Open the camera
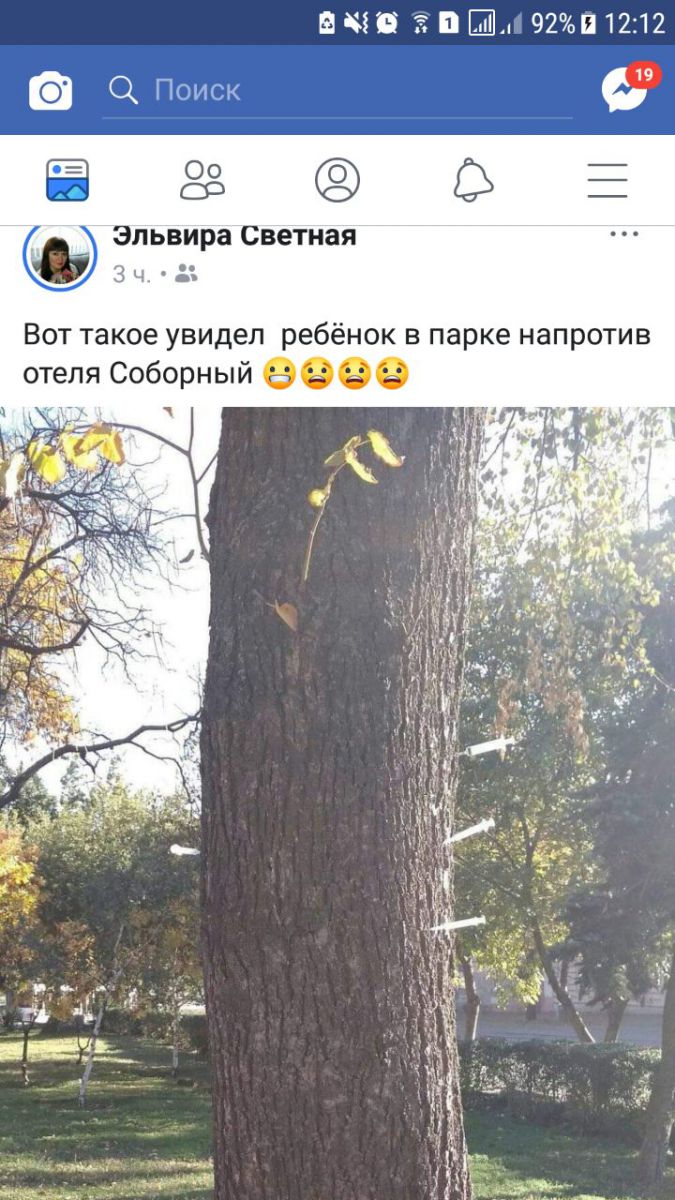The width and height of the screenshot is (675, 1200). coord(50,91)
